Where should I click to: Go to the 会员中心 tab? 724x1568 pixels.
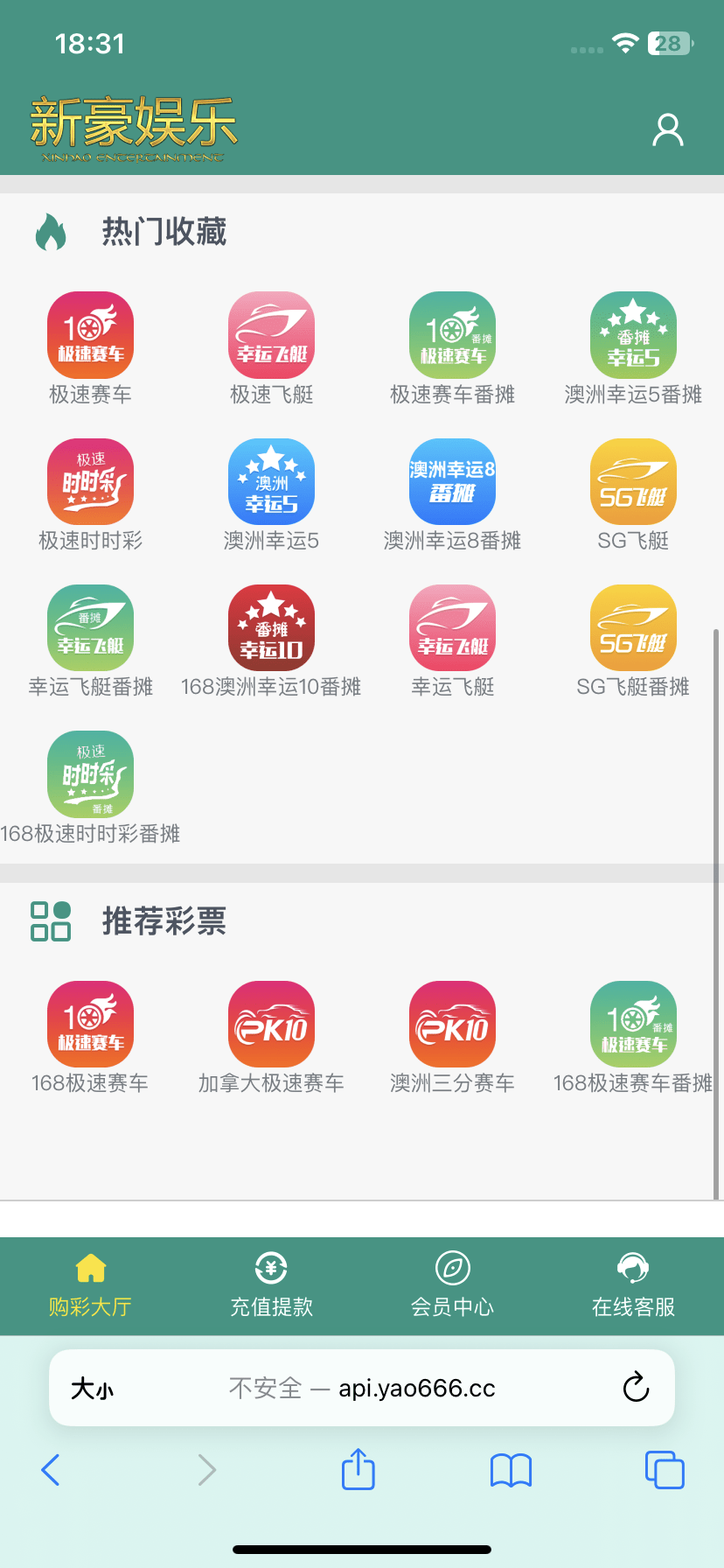coord(452,1285)
